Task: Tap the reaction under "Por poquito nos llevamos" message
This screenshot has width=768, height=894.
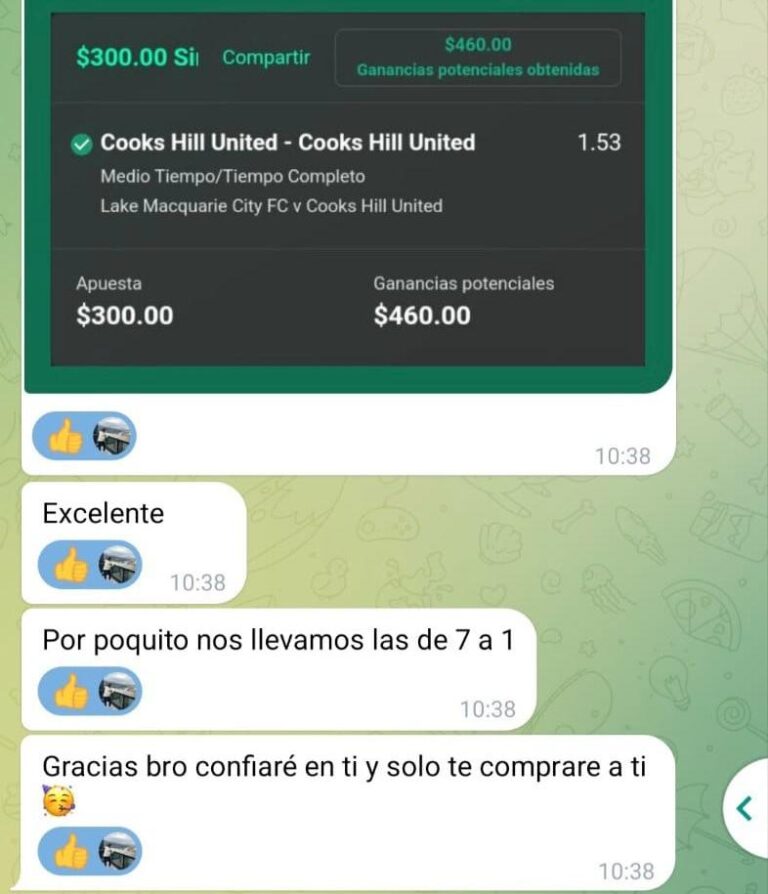Action: [89, 692]
